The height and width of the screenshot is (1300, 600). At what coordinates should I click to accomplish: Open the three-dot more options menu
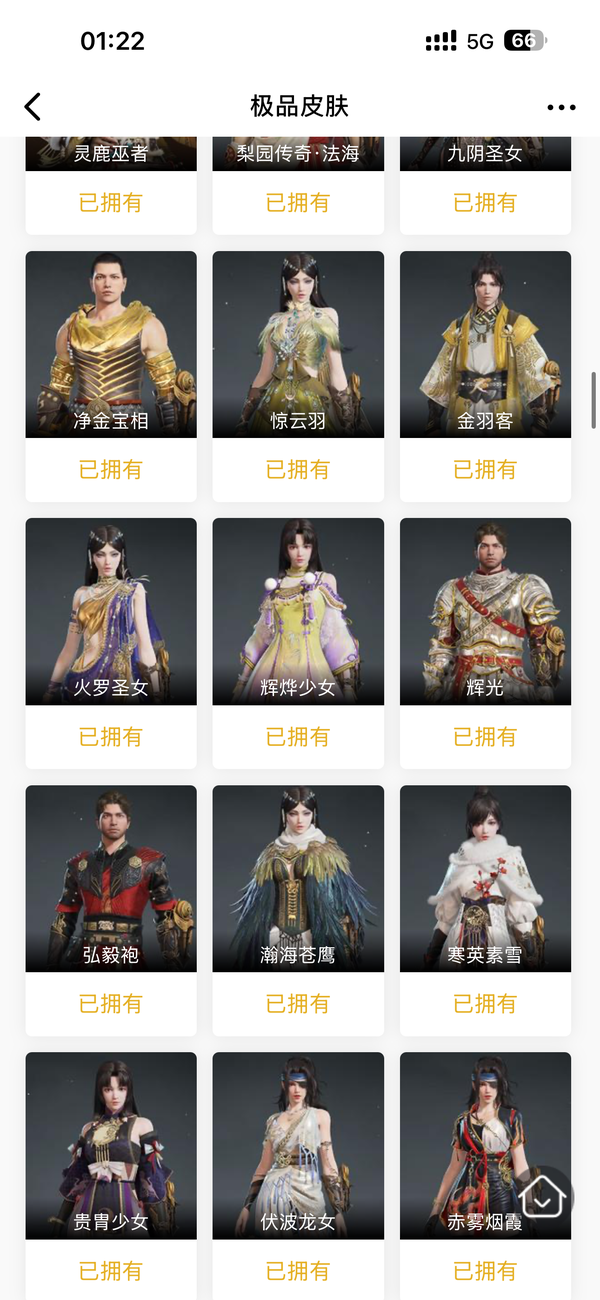561,108
